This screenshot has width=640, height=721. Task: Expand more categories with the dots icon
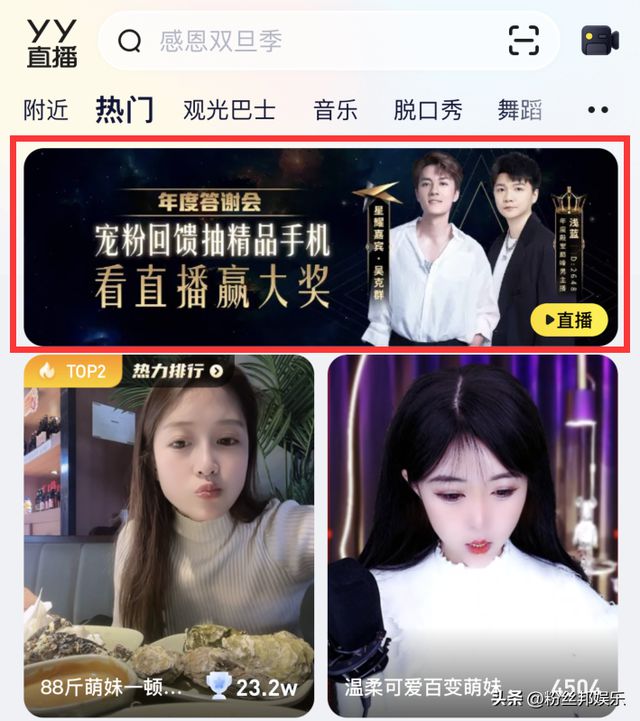[598, 110]
